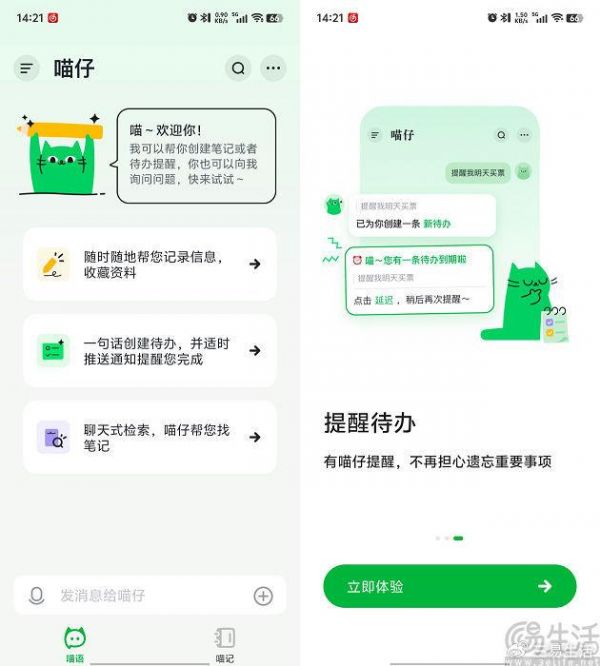This screenshot has height=666, width=600.
Task: Open the 一句话创建待办 card
Action: [x=149, y=350]
